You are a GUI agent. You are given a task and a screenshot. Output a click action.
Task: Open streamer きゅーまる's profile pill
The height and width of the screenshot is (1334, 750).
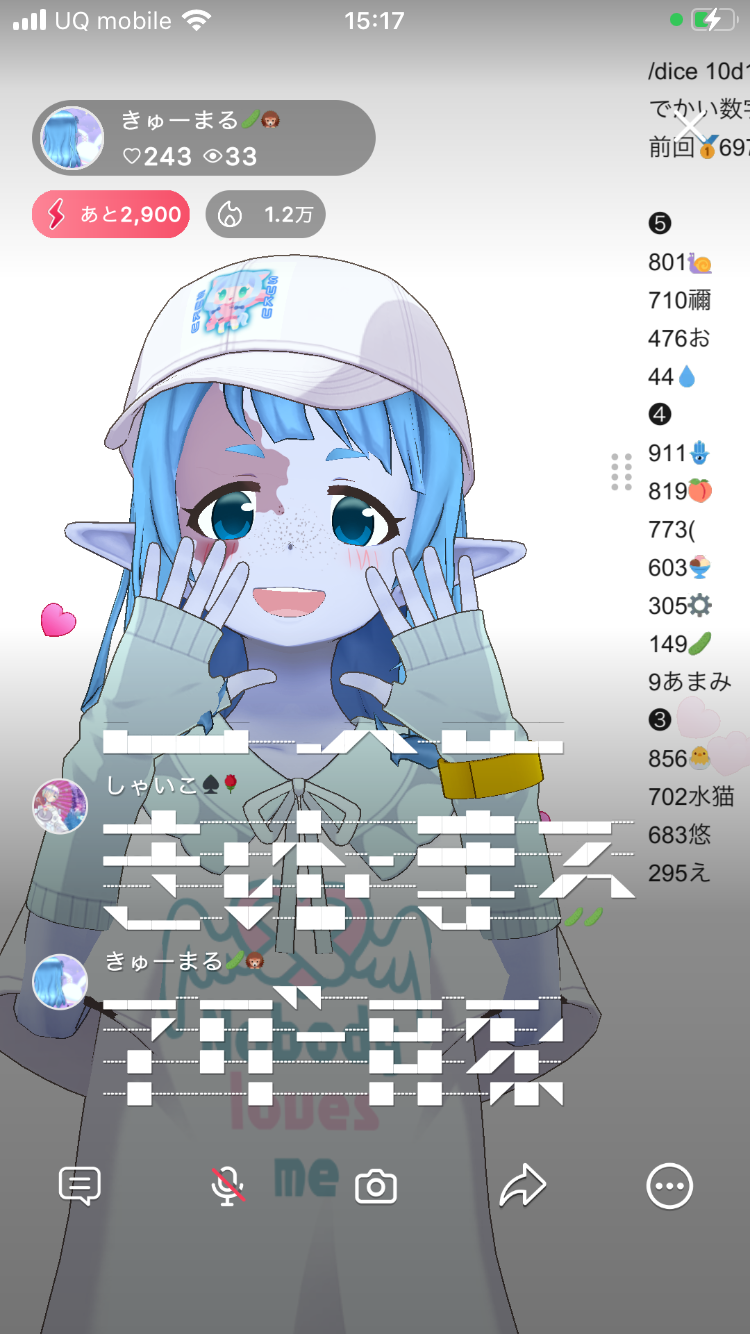[204, 138]
